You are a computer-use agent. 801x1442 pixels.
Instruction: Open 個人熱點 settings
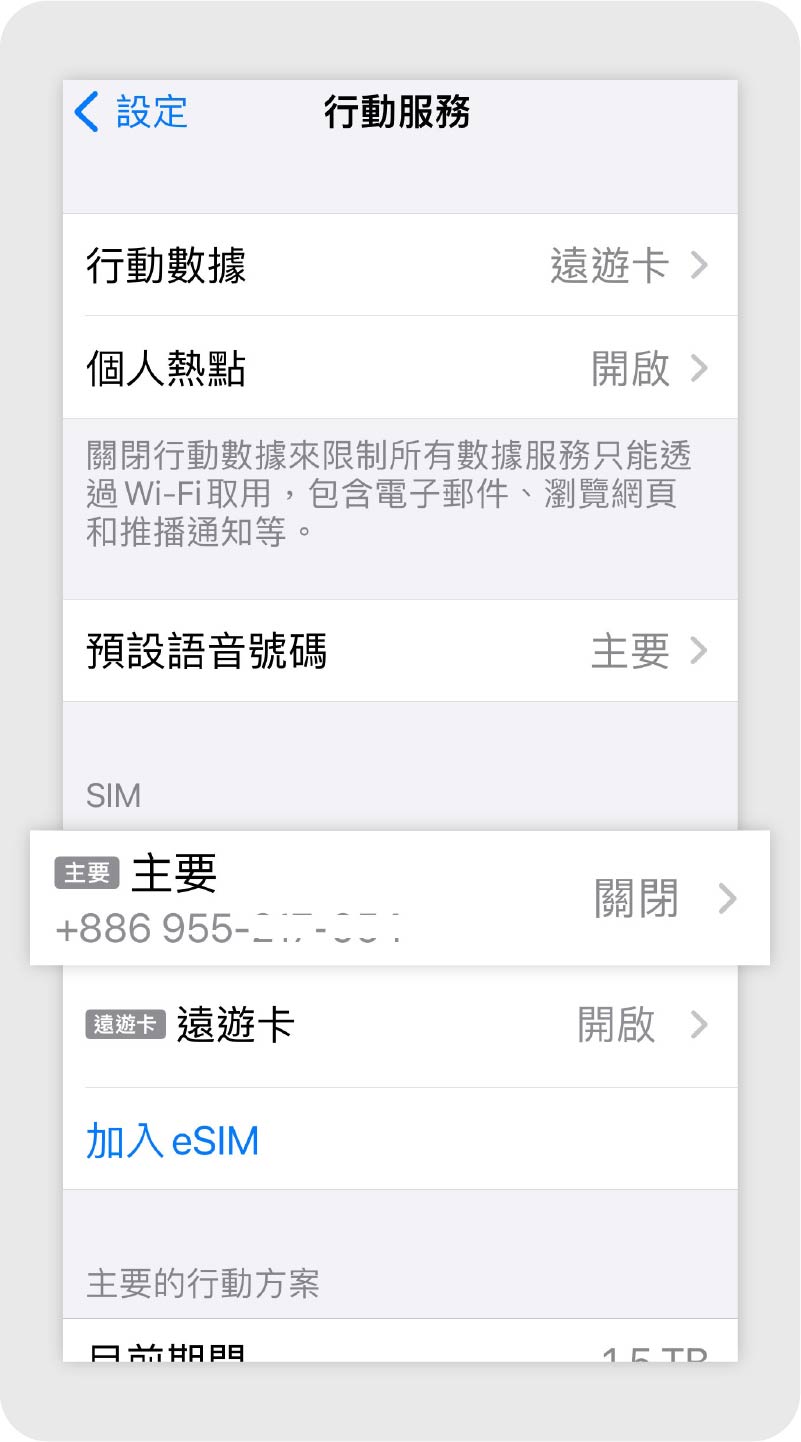pos(400,368)
